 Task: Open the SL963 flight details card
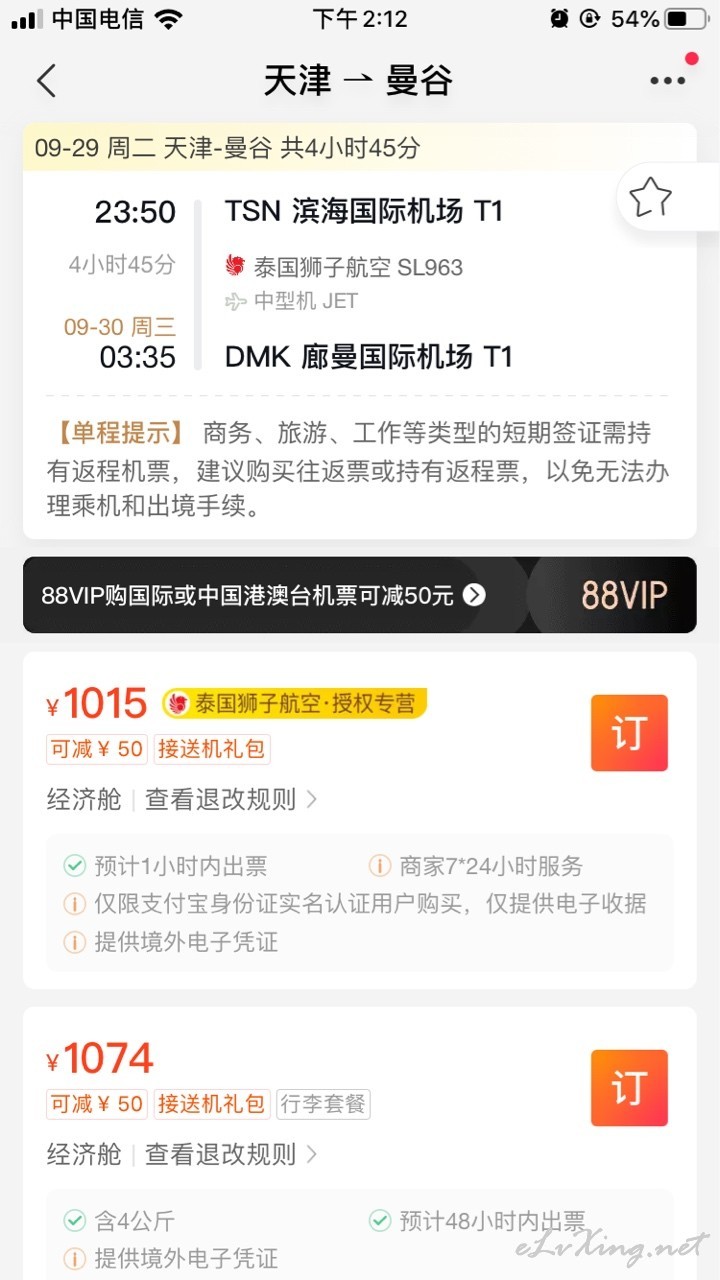(360, 330)
